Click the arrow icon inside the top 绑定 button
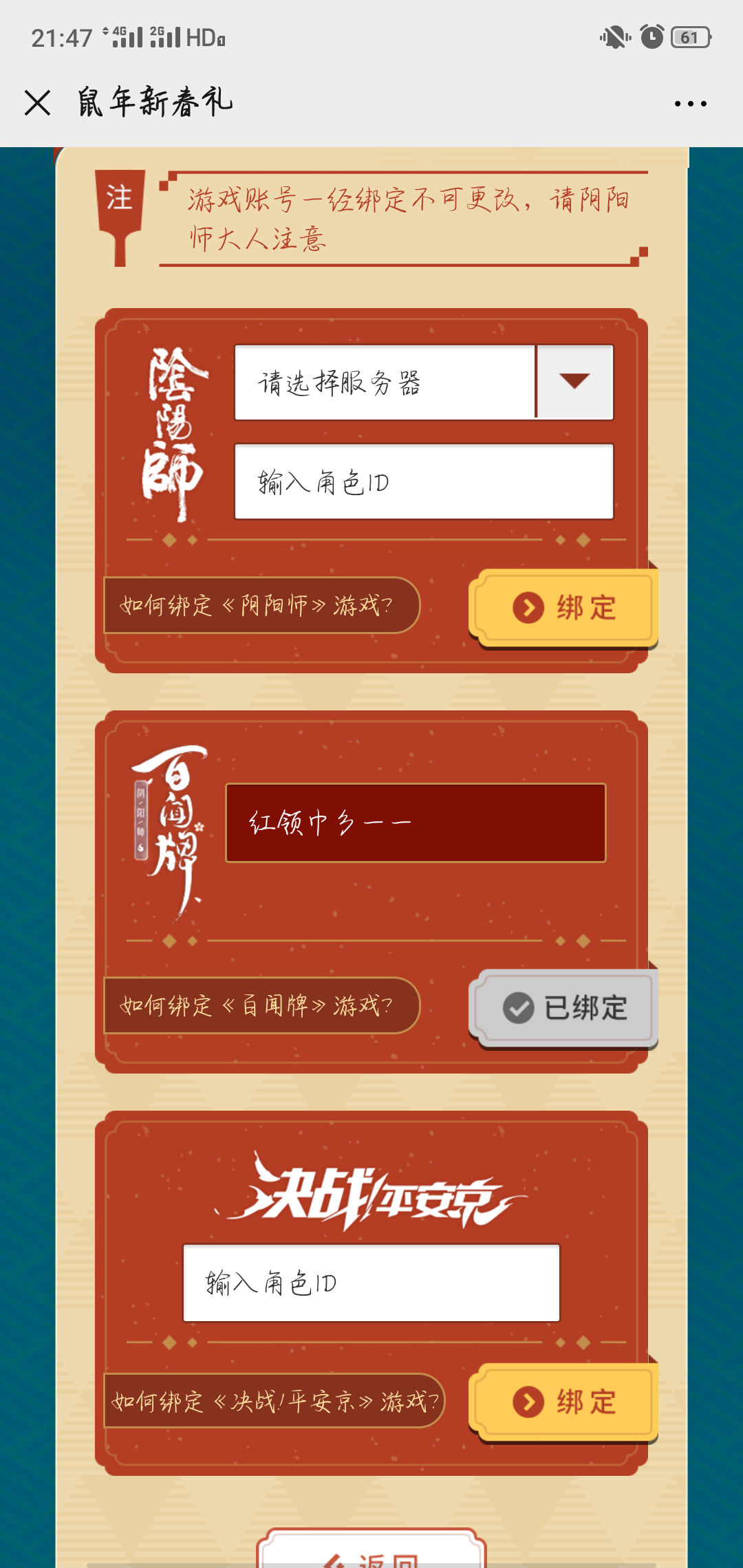The height and width of the screenshot is (1568, 743). 528,608
